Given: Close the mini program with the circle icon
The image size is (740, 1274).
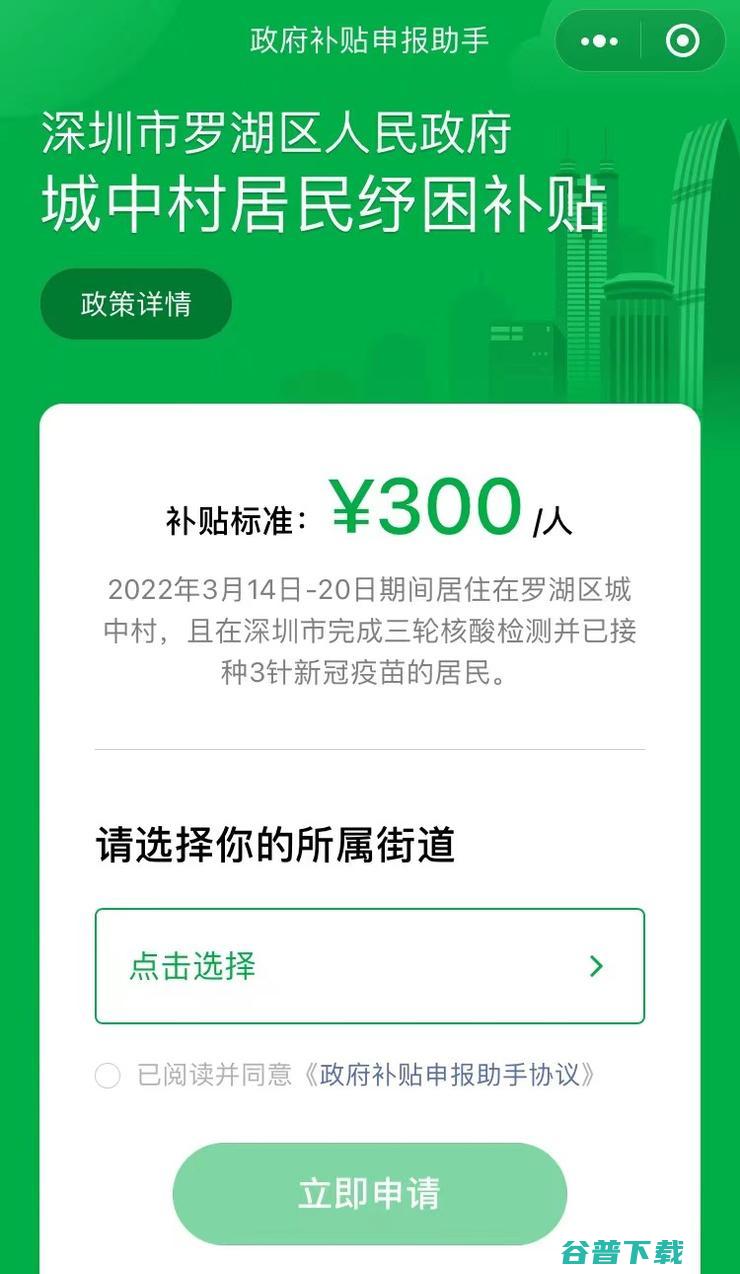Looking at the screenshot, I should 683,41.
